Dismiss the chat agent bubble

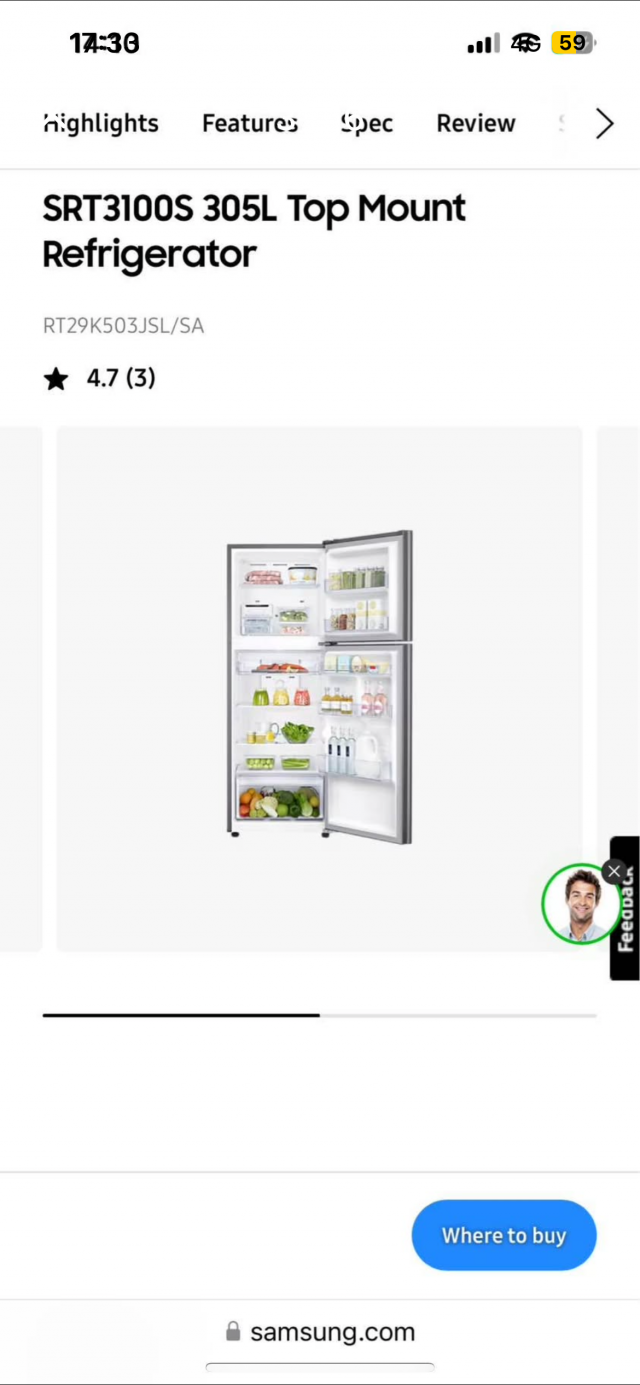[614, 871]
